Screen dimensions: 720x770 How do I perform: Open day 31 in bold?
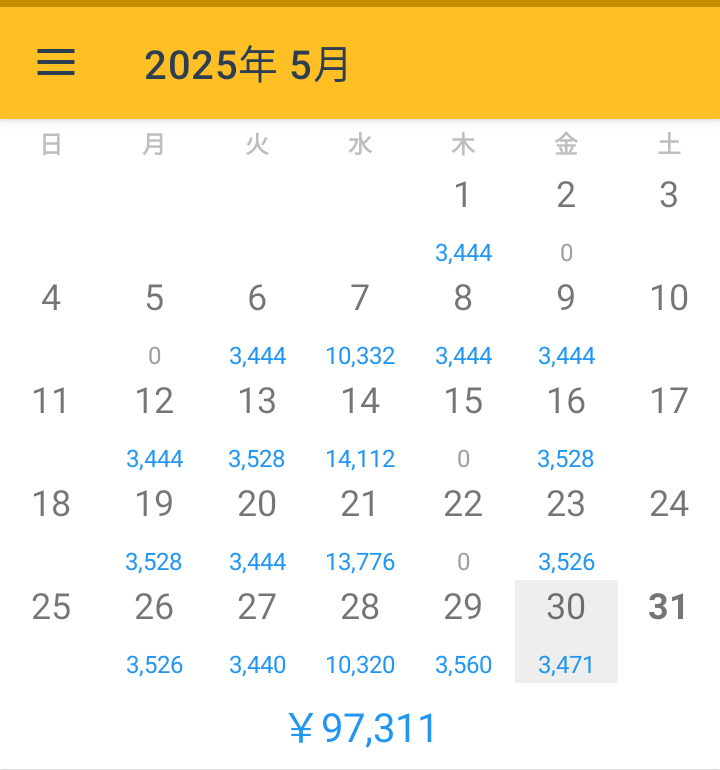[x=668, y=630]
